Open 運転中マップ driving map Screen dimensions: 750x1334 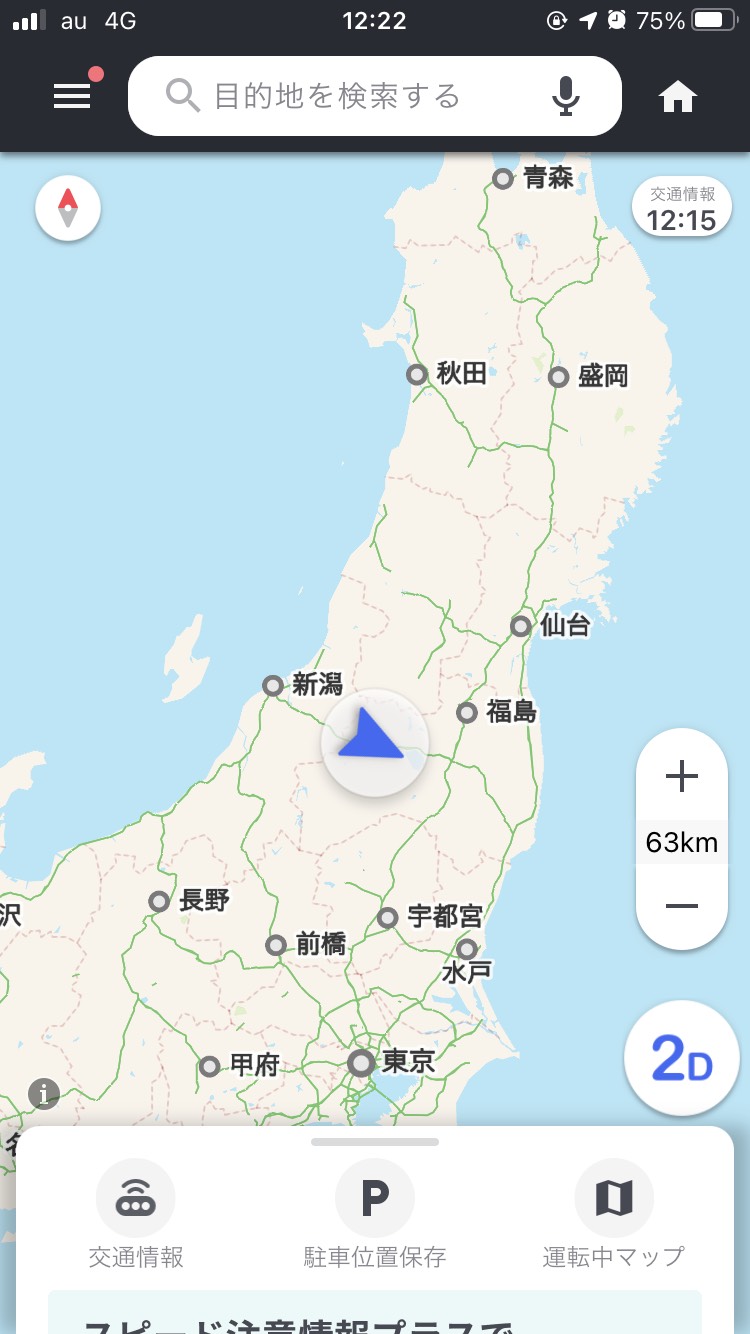click(x=614, y=1214)
